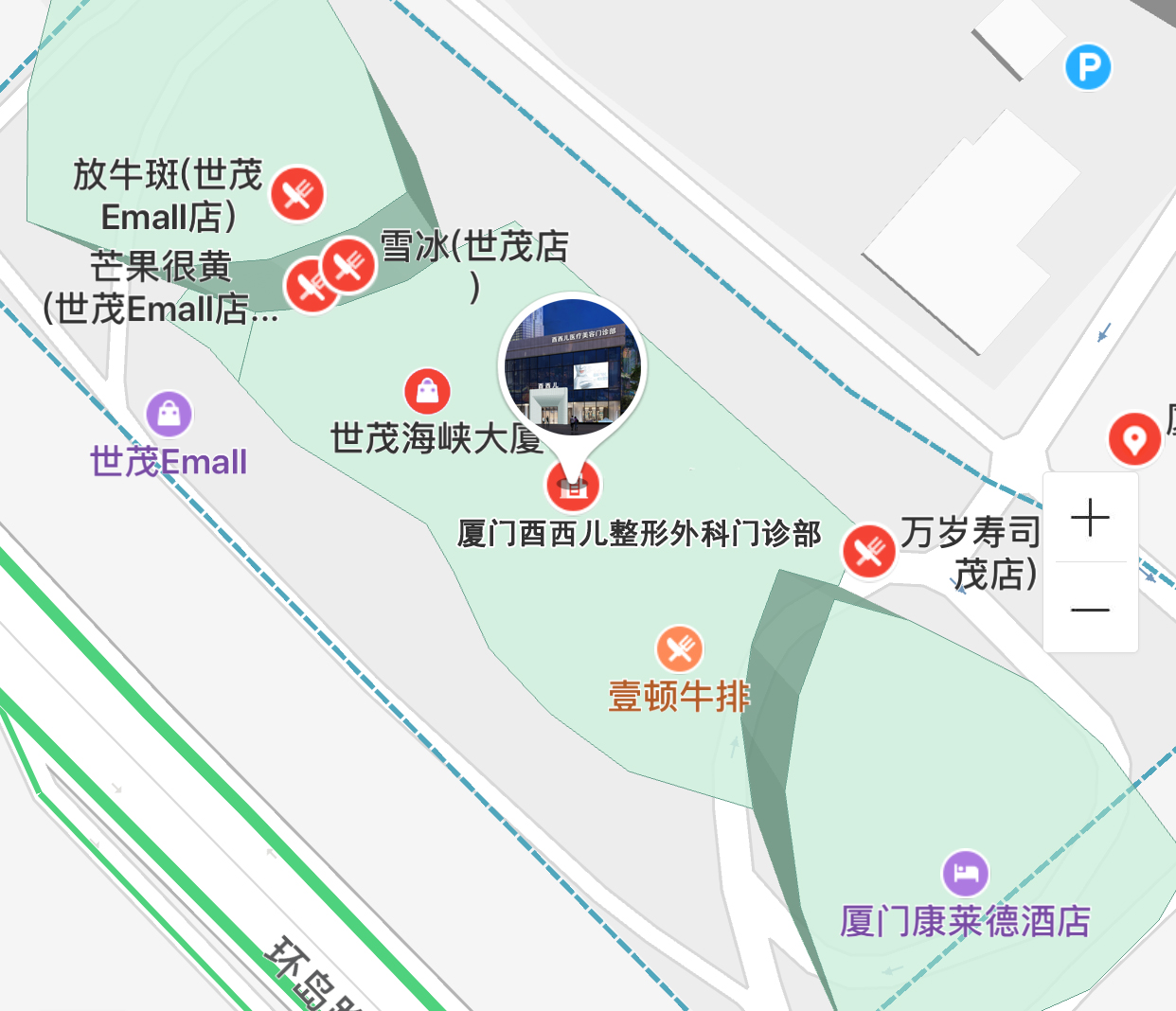This screenshot has width=1176, height=1011.
Task: Open the 世茂海峡大厦 shopping marker
Action: (x=427, y=391)
